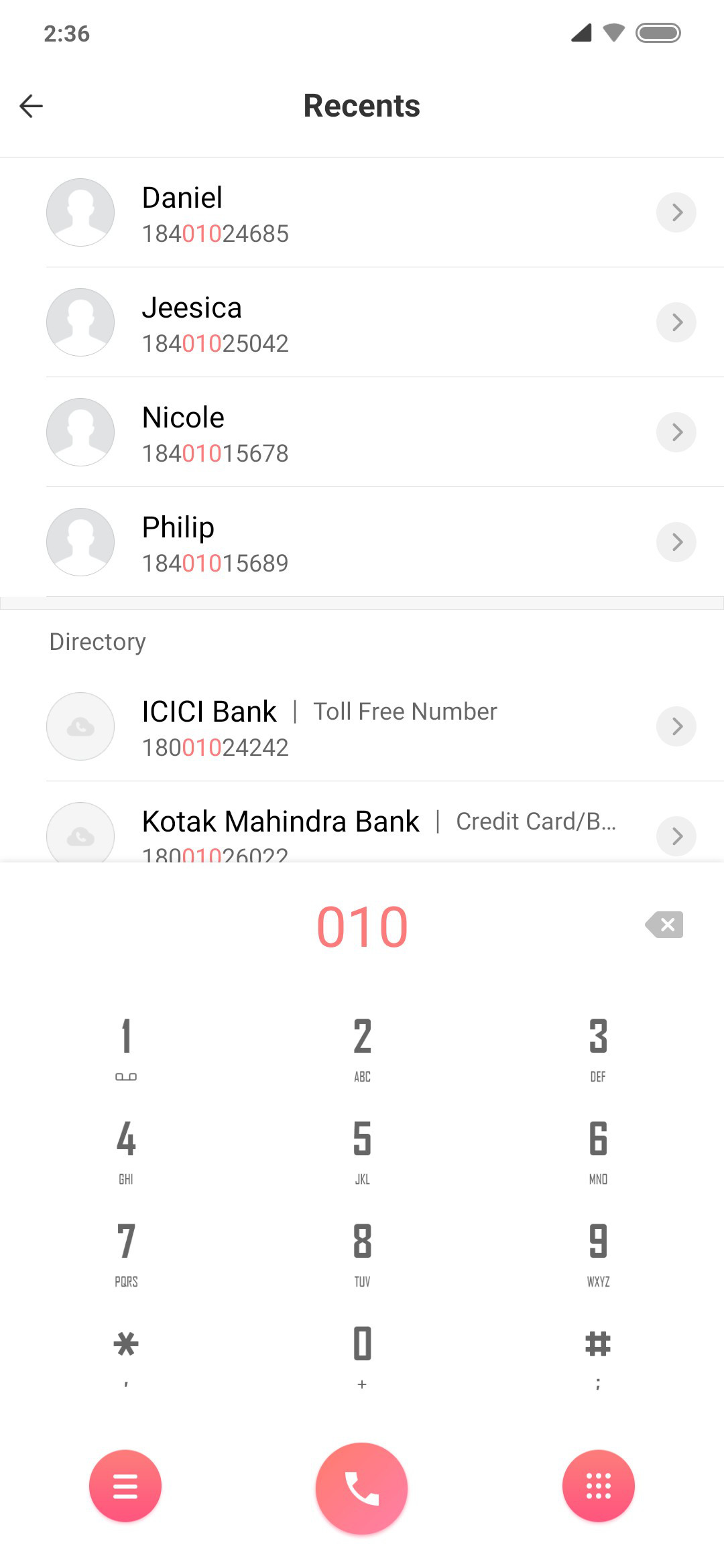The height and width of the screenshot is (1568, 724).
Task: Dial digit 6 on keypad
Action: tap(598, 1151)
